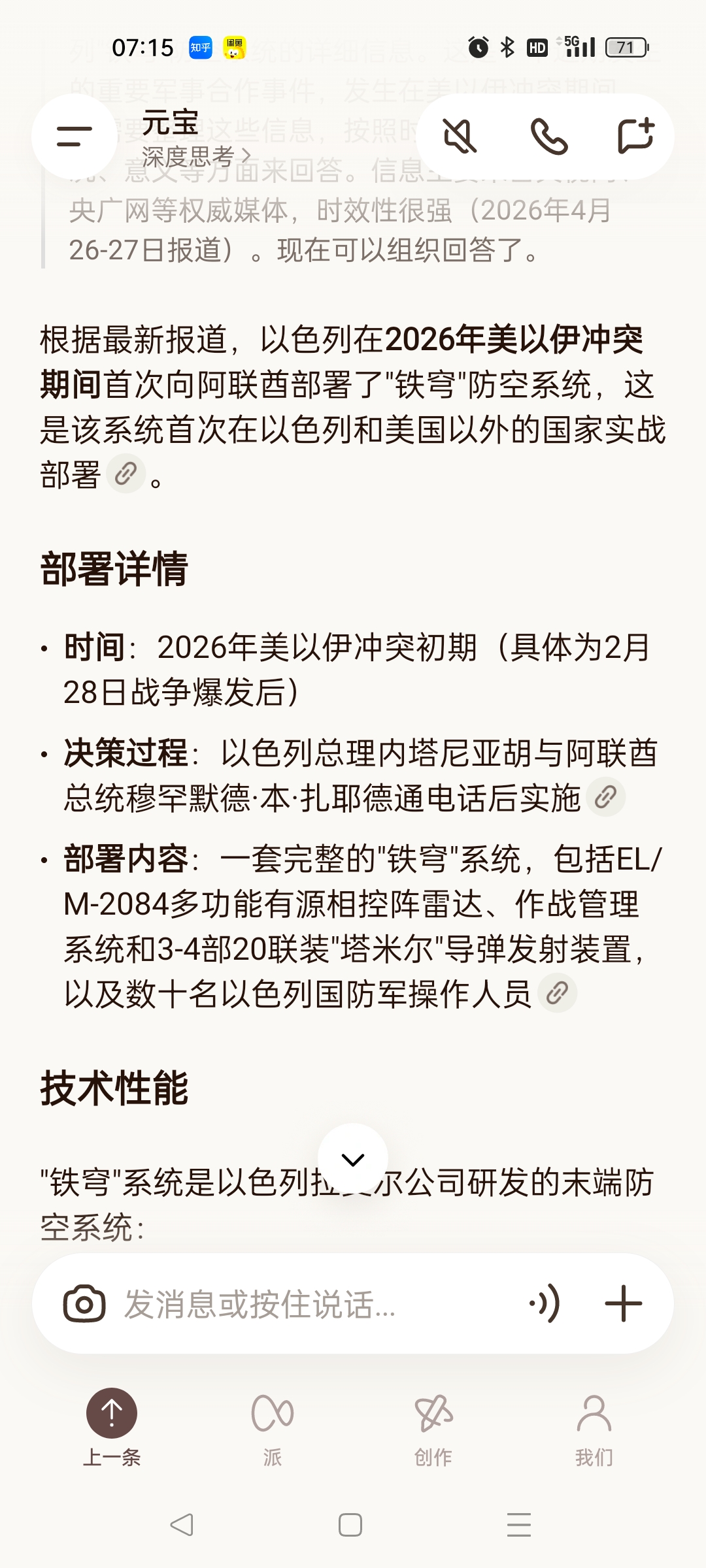Open the source link after 国家实战部署
The width and height of the screenshot is (706, 1568).
[x=126, y=474]
